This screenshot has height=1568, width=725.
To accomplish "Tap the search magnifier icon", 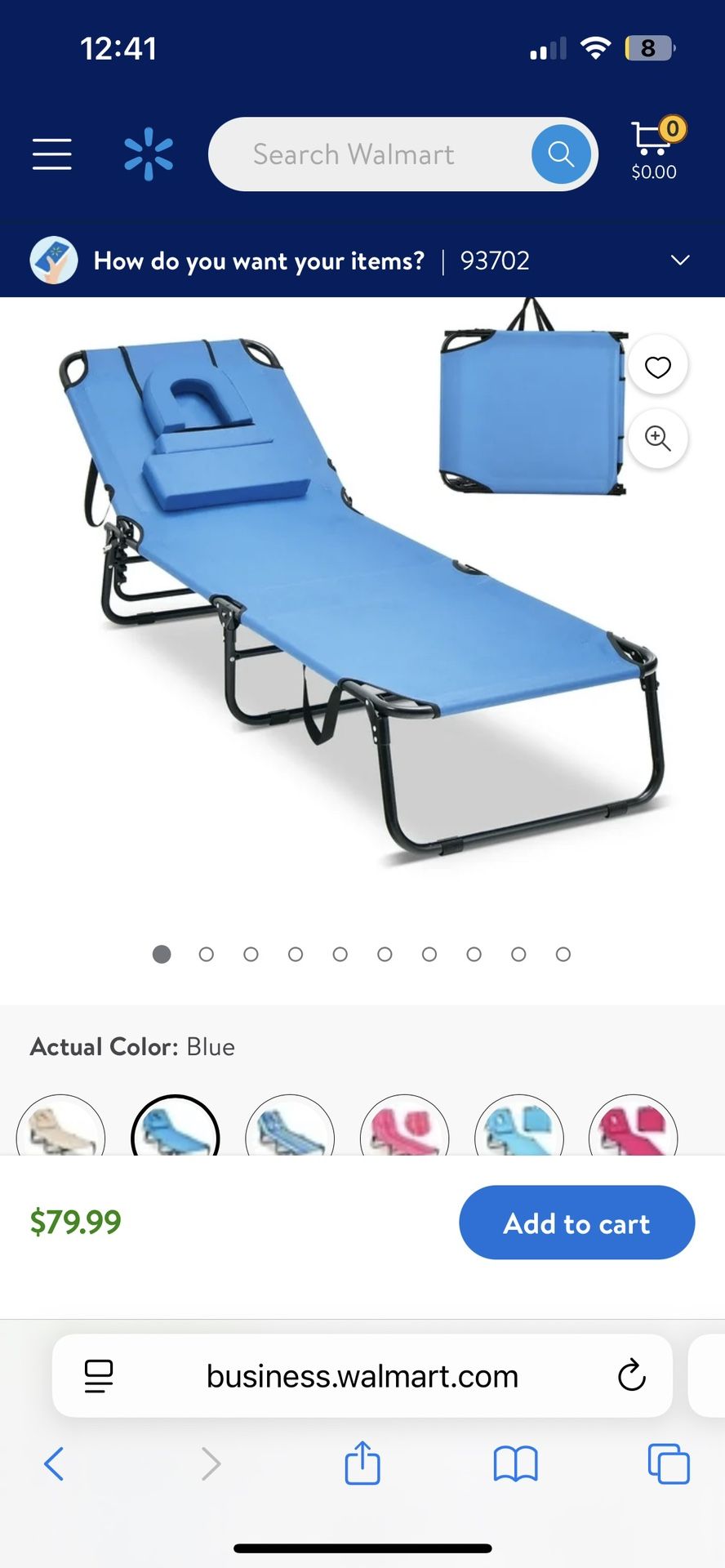I will [560, 154].
